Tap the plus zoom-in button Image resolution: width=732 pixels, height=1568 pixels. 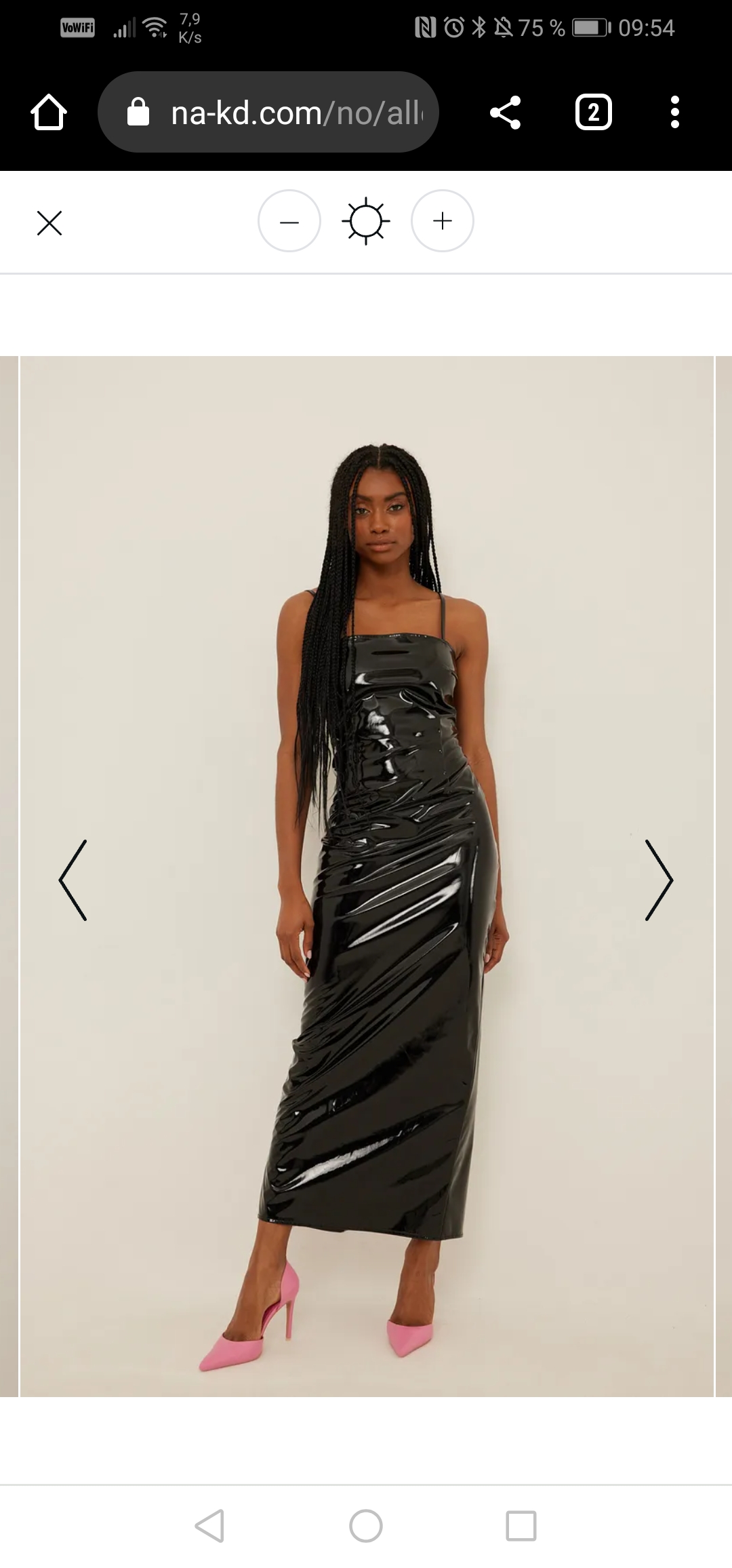point(443,221)
